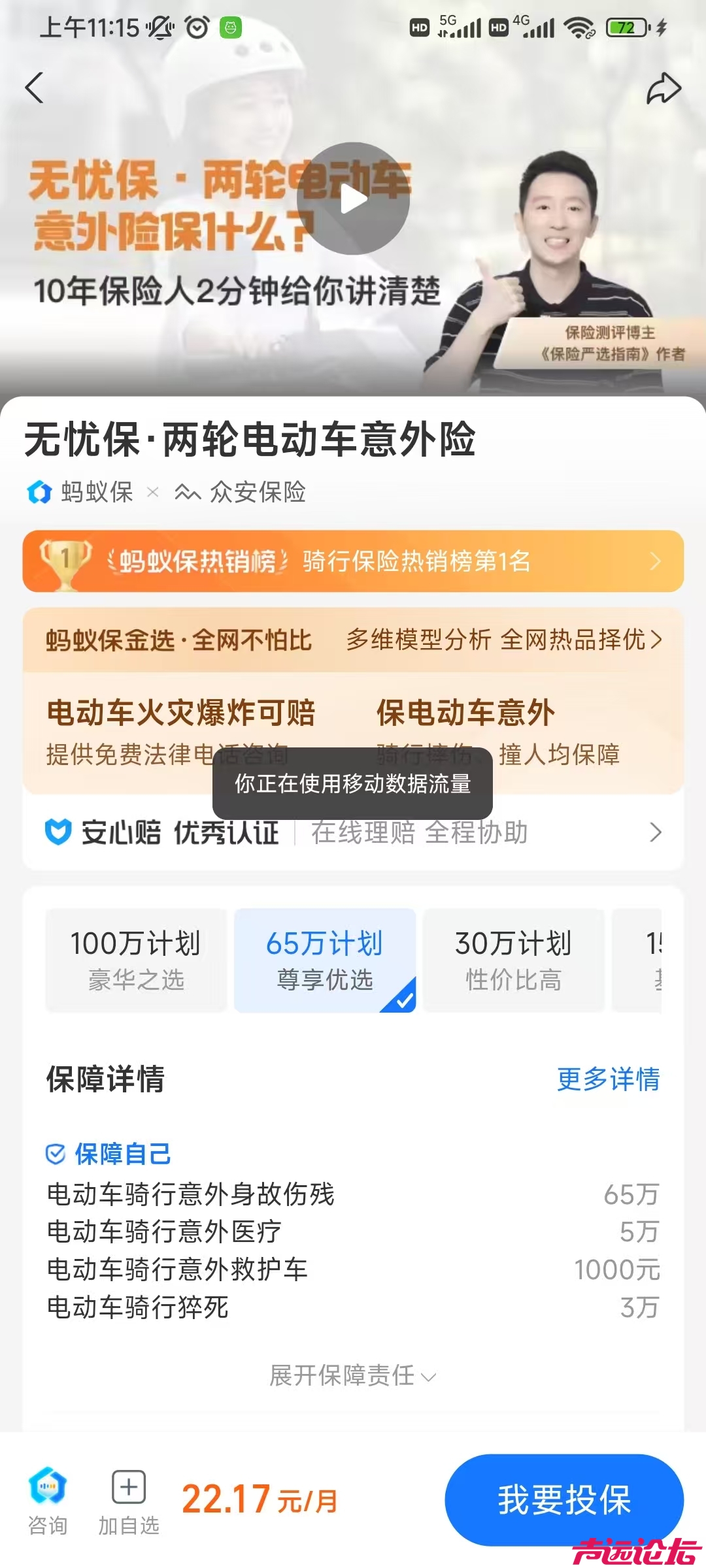This screenshot has width=706, height=1568.
Task: Select the 65万计划 plan option
Action: coord(324,959)
